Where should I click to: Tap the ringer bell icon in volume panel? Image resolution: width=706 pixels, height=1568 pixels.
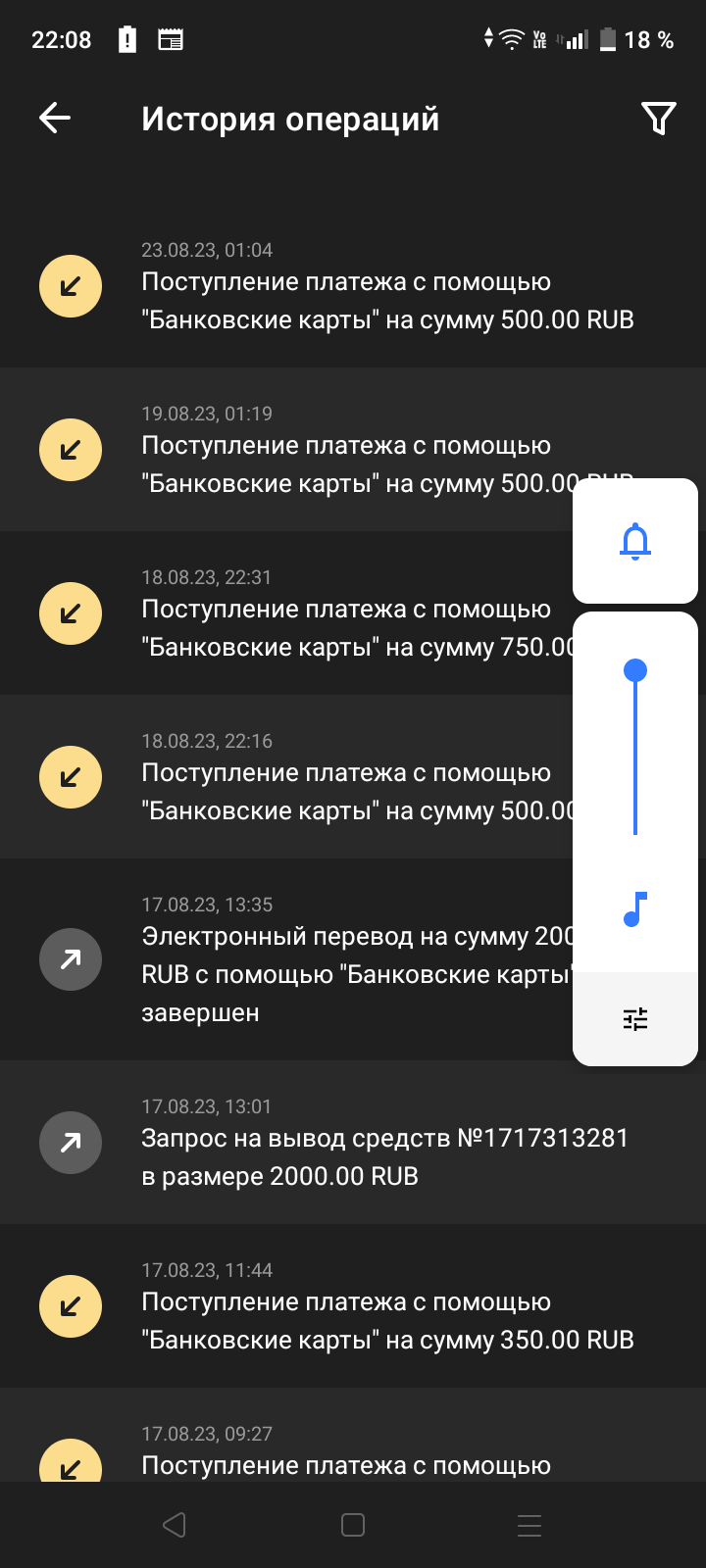[x=635, y=541]
